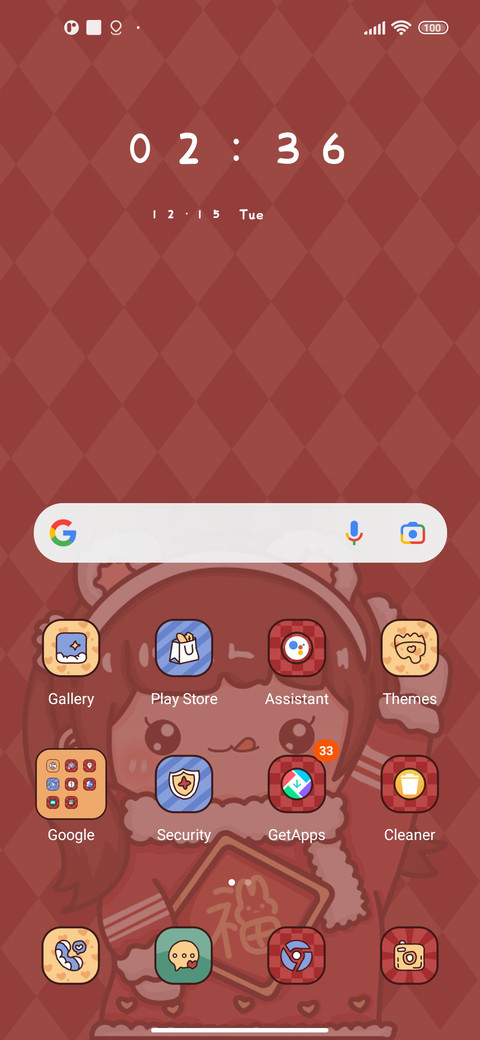Open Google Lens camera search

[412, 533]
